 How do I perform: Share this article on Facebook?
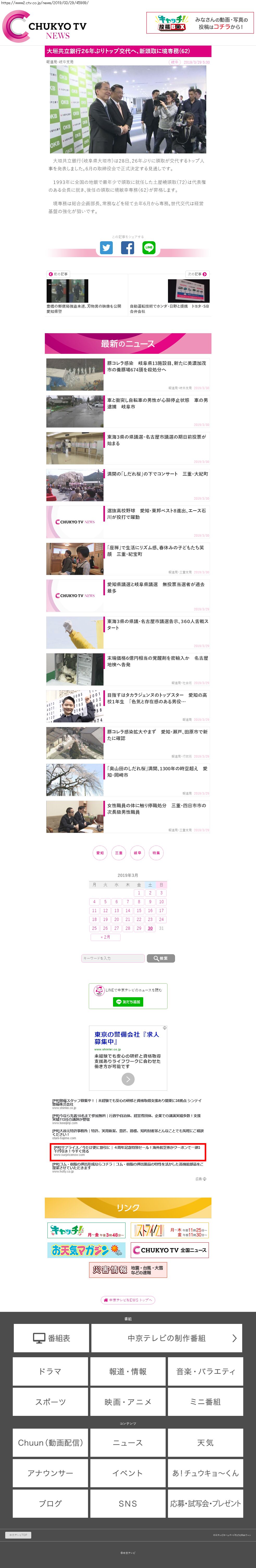click(128, 248)
